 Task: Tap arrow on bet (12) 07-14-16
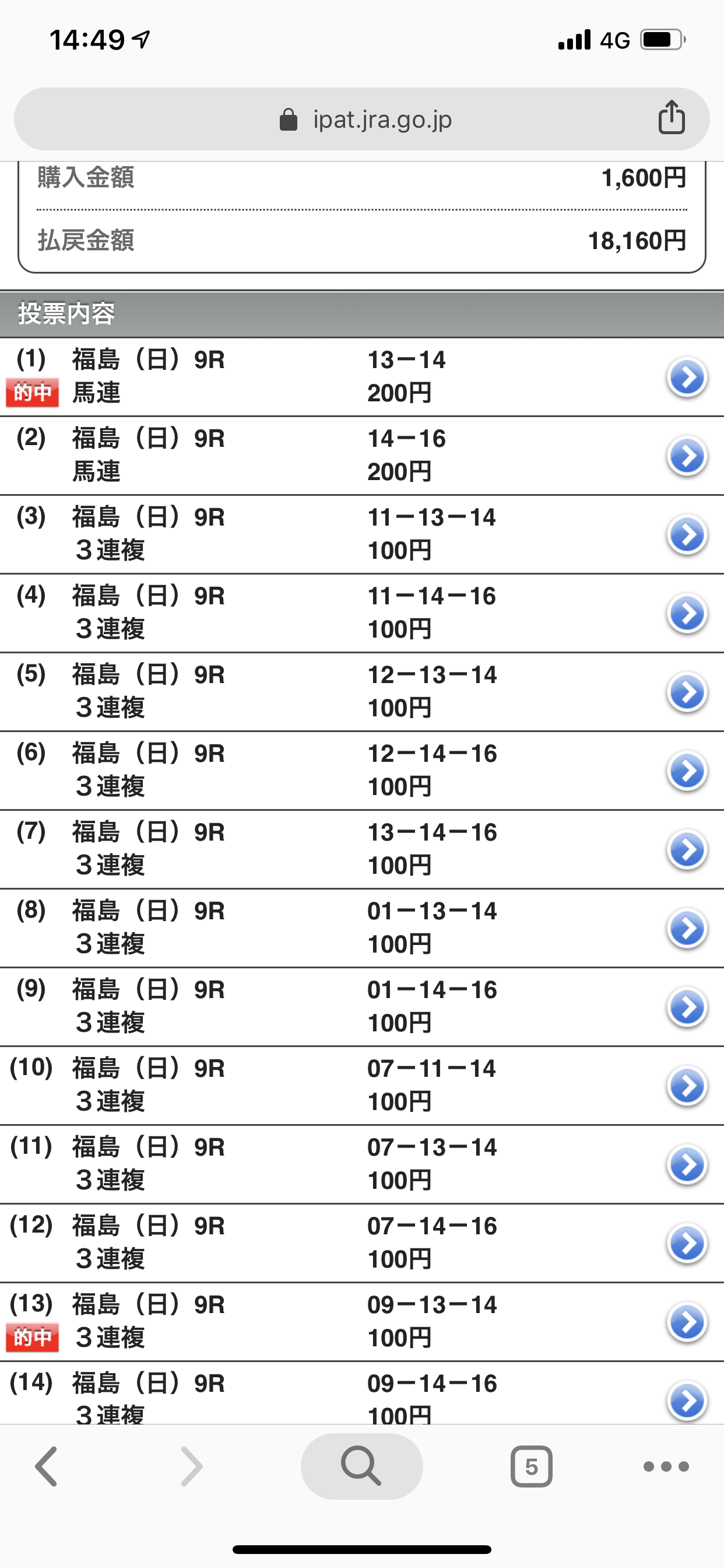point(687,1244)
